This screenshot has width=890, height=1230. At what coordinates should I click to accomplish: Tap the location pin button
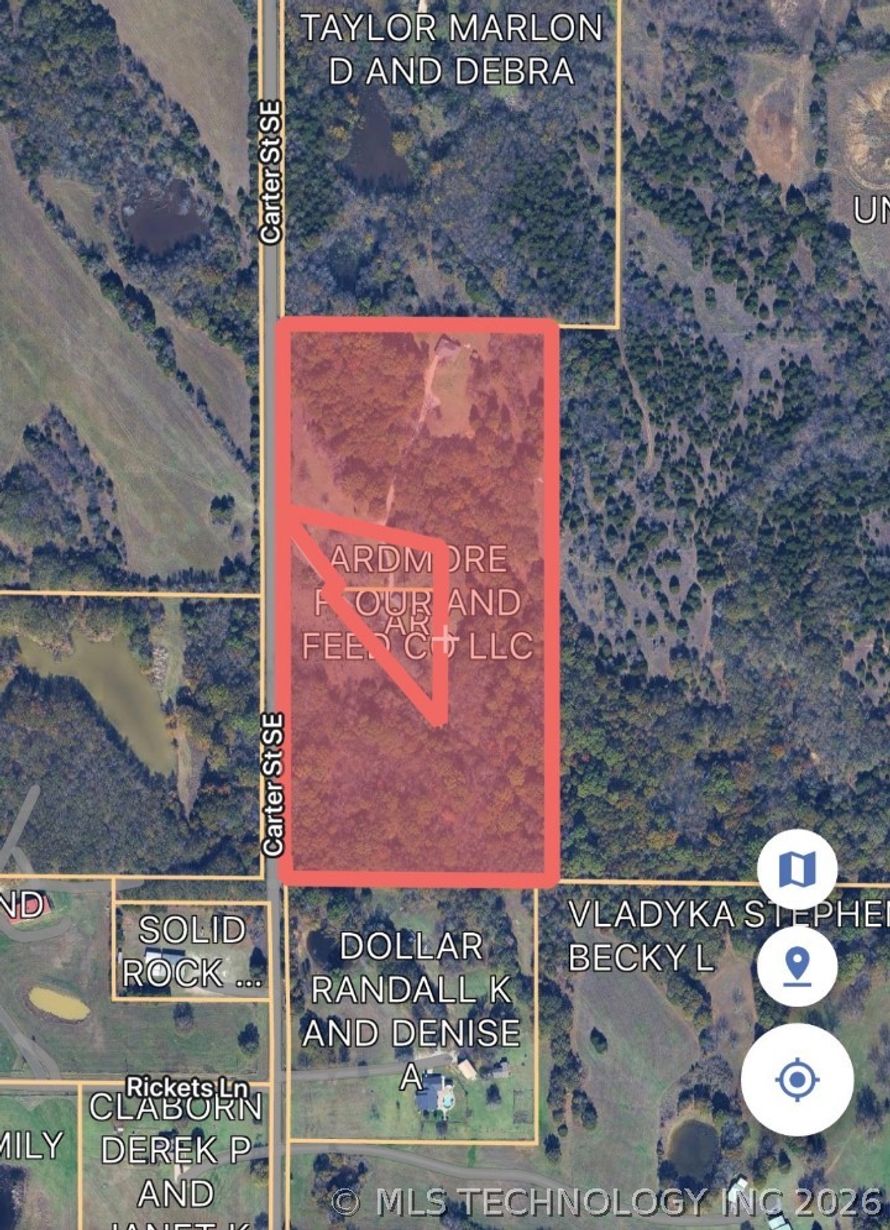point(797,966)
